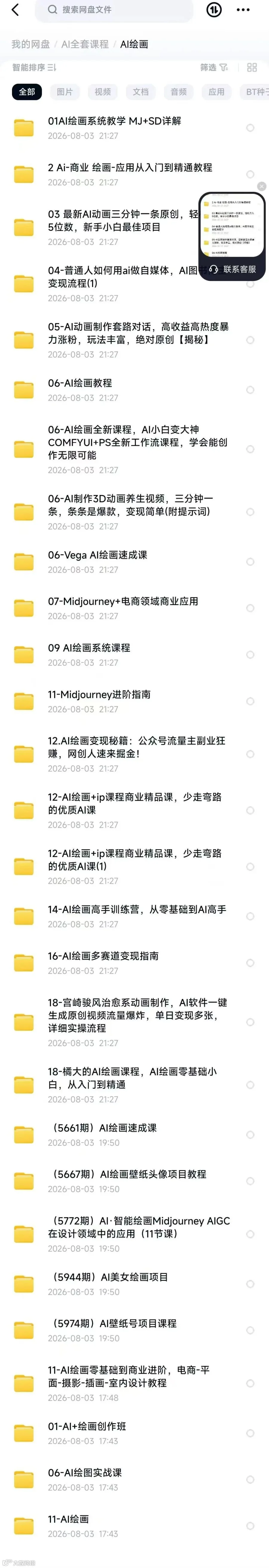Select the 视频 filter chip
269x1568 pixels.
coord(103,92)
